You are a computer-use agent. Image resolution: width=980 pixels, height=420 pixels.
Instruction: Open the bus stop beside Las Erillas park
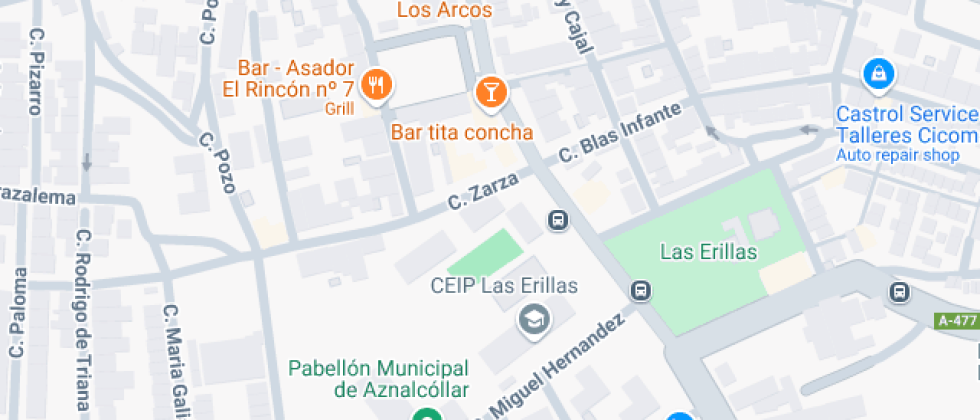tap(641, 291)
